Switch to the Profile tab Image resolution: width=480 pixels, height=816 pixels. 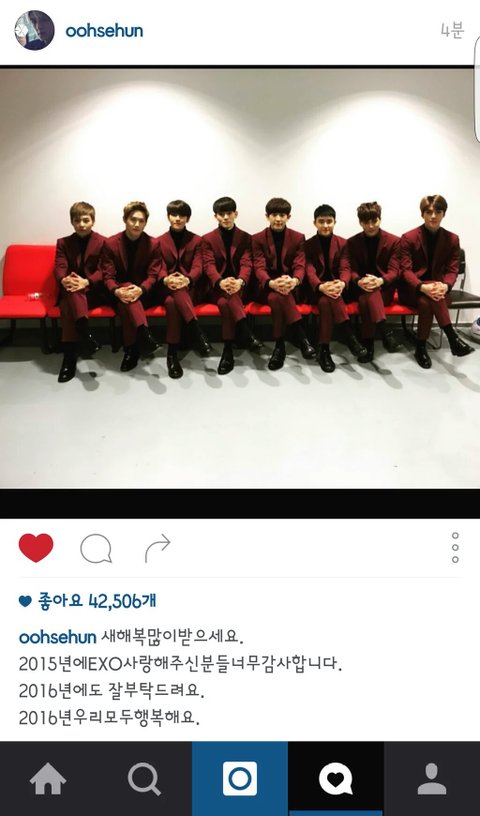click(432, 779)
